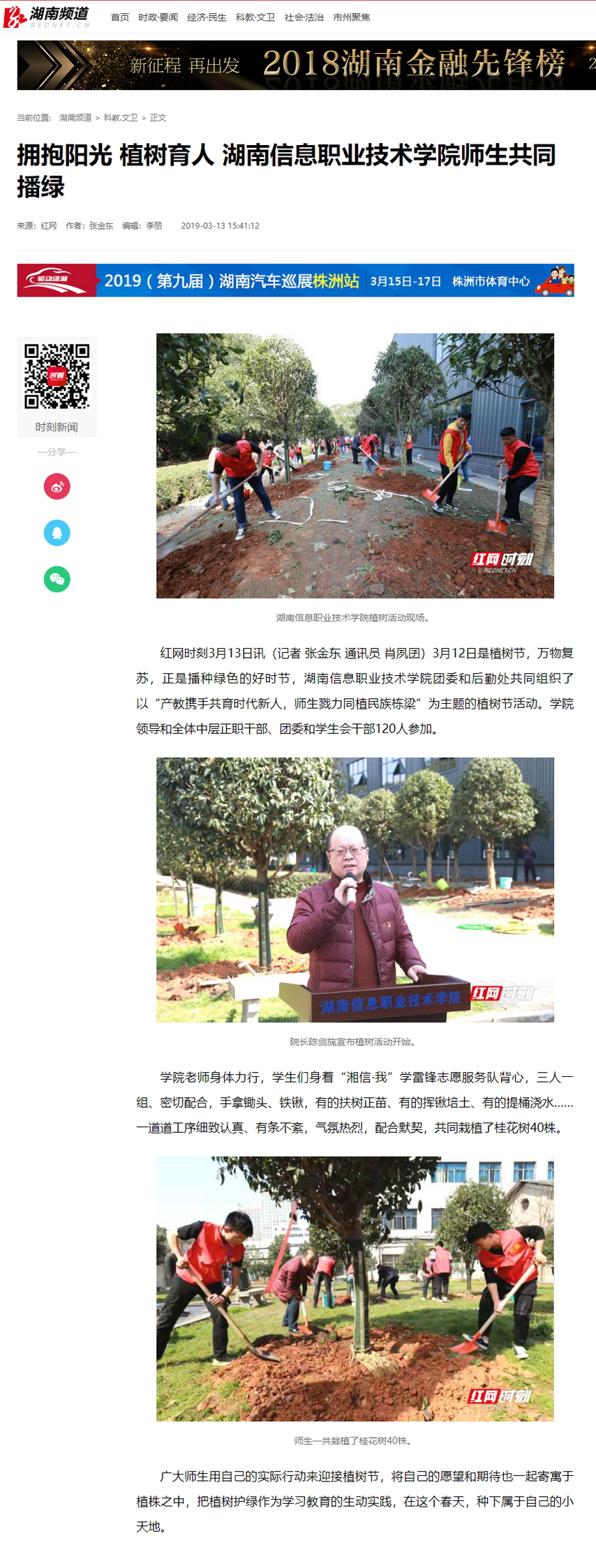The width and height of the screenshot is (596, 1568).
Task: Open the 社会·法治 section
Action: 304,17
